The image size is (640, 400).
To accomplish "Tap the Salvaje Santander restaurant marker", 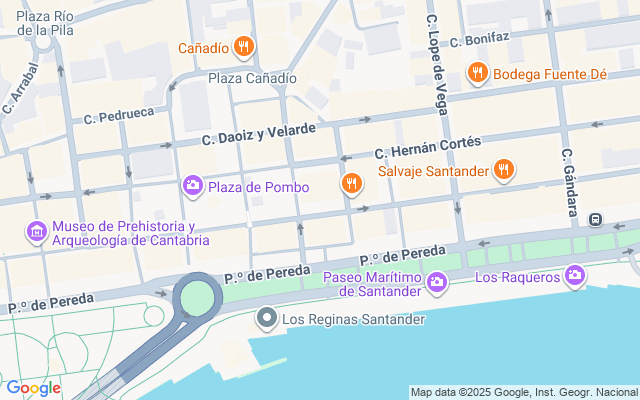I will coord(505,170).
